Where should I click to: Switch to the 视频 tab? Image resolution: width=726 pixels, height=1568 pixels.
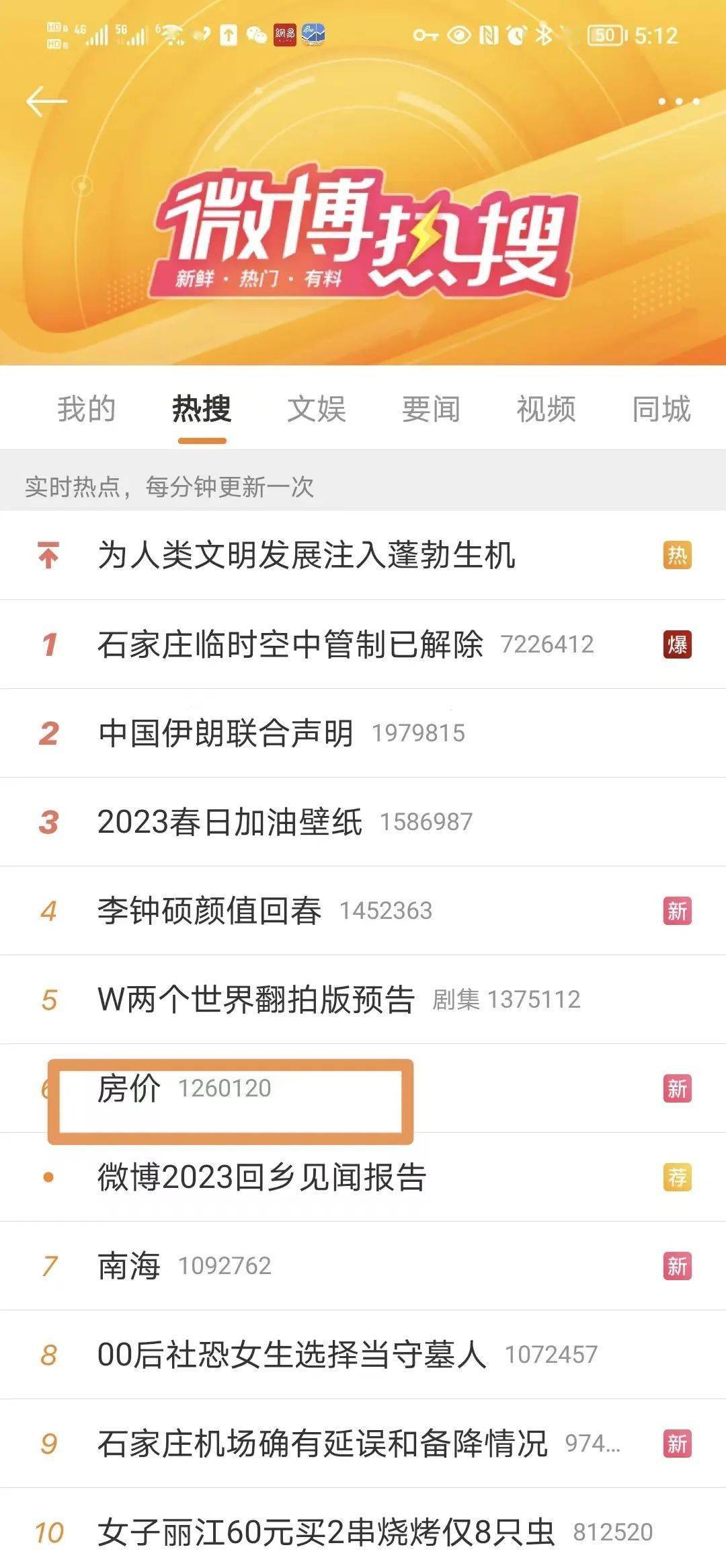coord(546,409)
